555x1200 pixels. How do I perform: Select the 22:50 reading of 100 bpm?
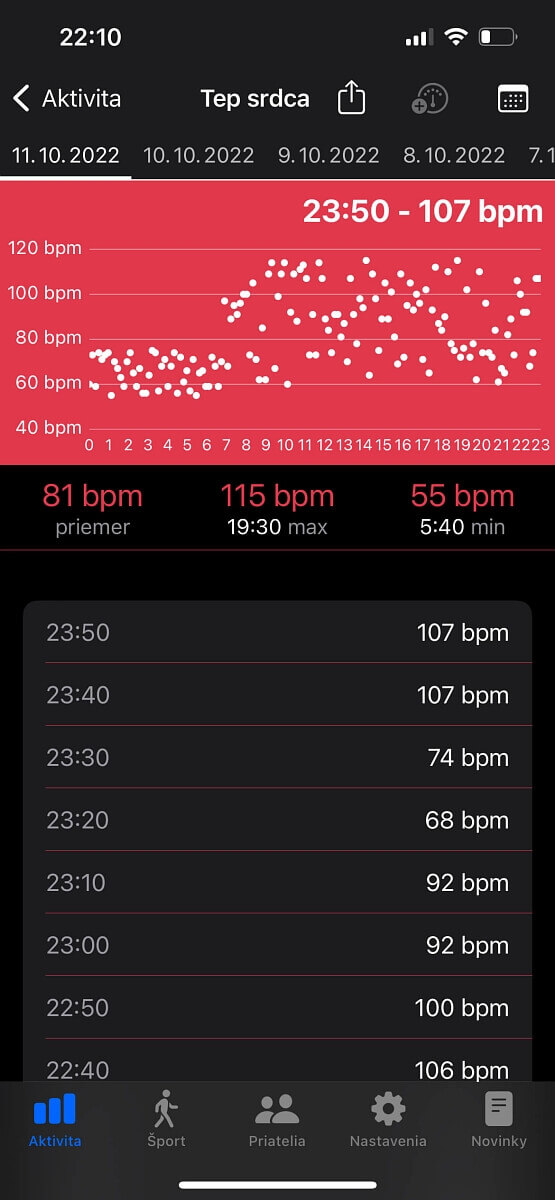click(277, 1007)
